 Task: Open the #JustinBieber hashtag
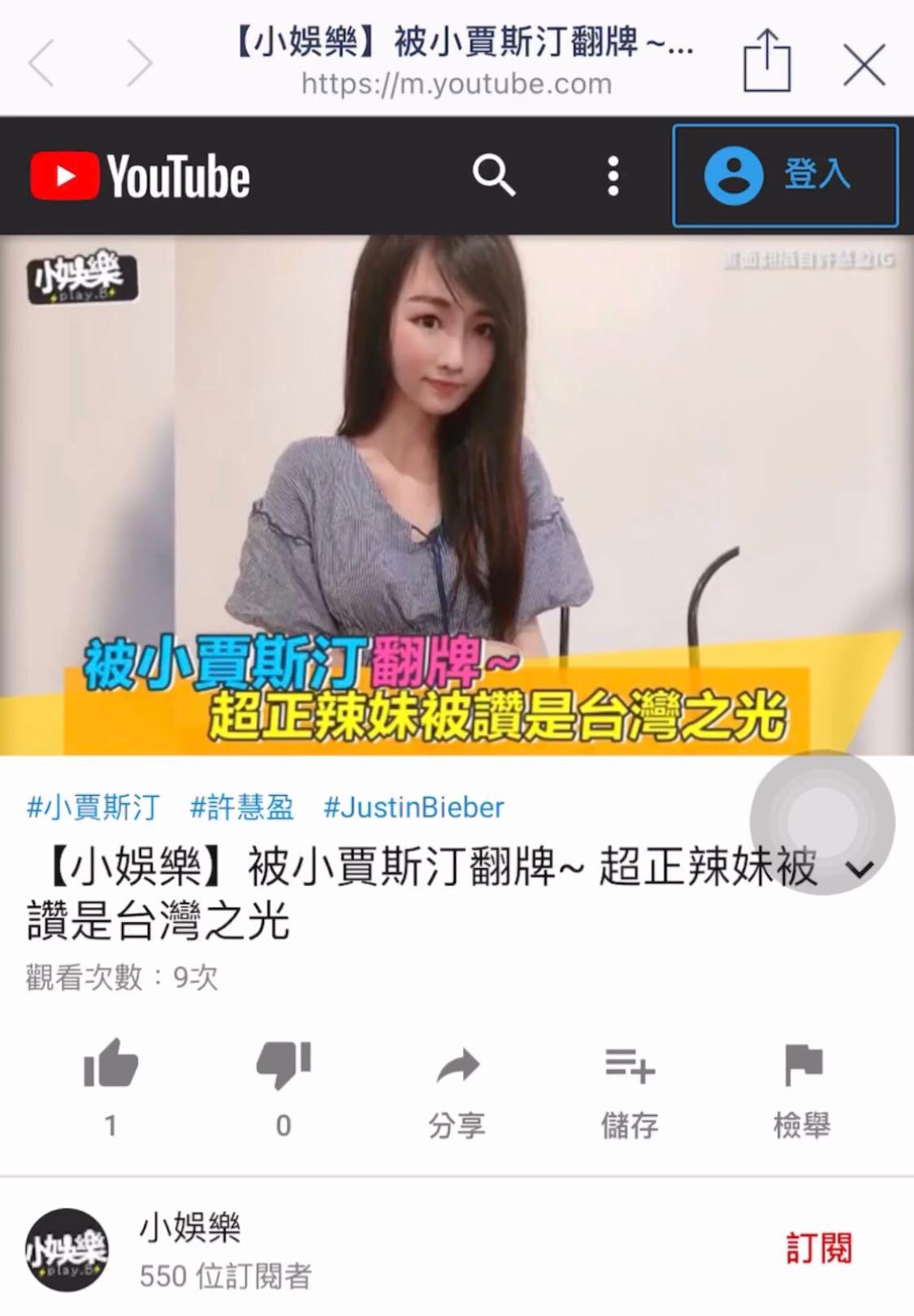[x=414, y=807]
